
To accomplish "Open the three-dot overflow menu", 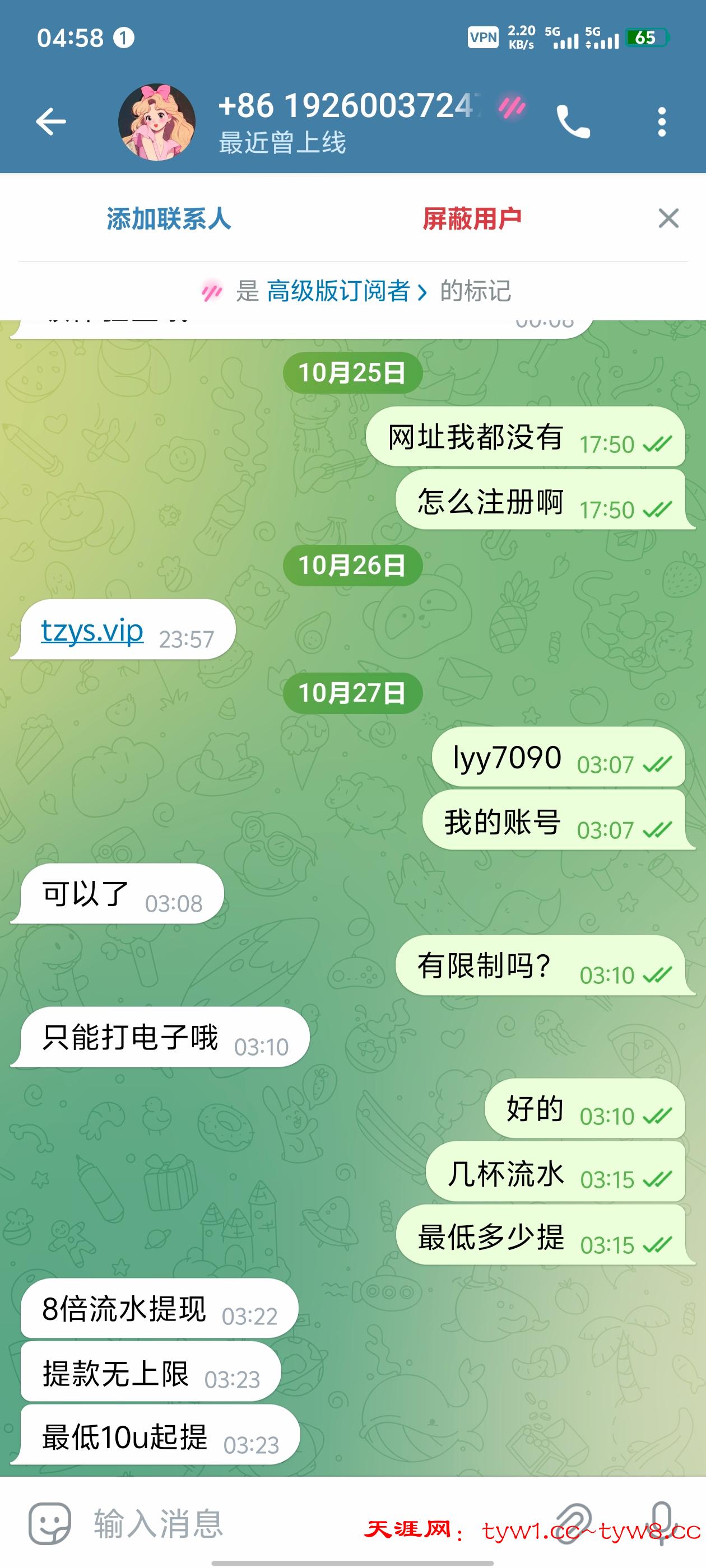I will point(662,122).
